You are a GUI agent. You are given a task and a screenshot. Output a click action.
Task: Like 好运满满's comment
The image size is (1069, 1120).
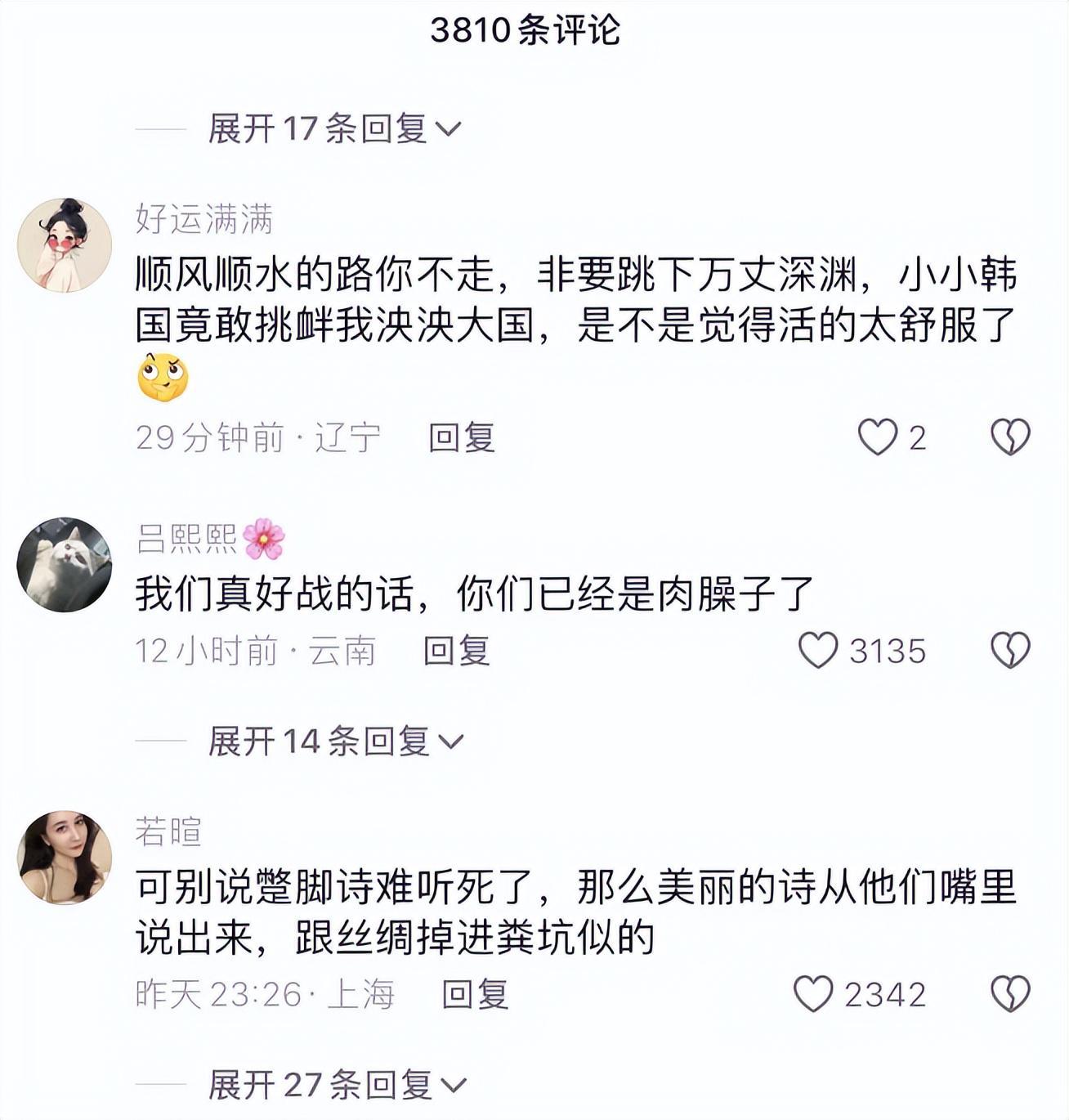coord(878,437)
